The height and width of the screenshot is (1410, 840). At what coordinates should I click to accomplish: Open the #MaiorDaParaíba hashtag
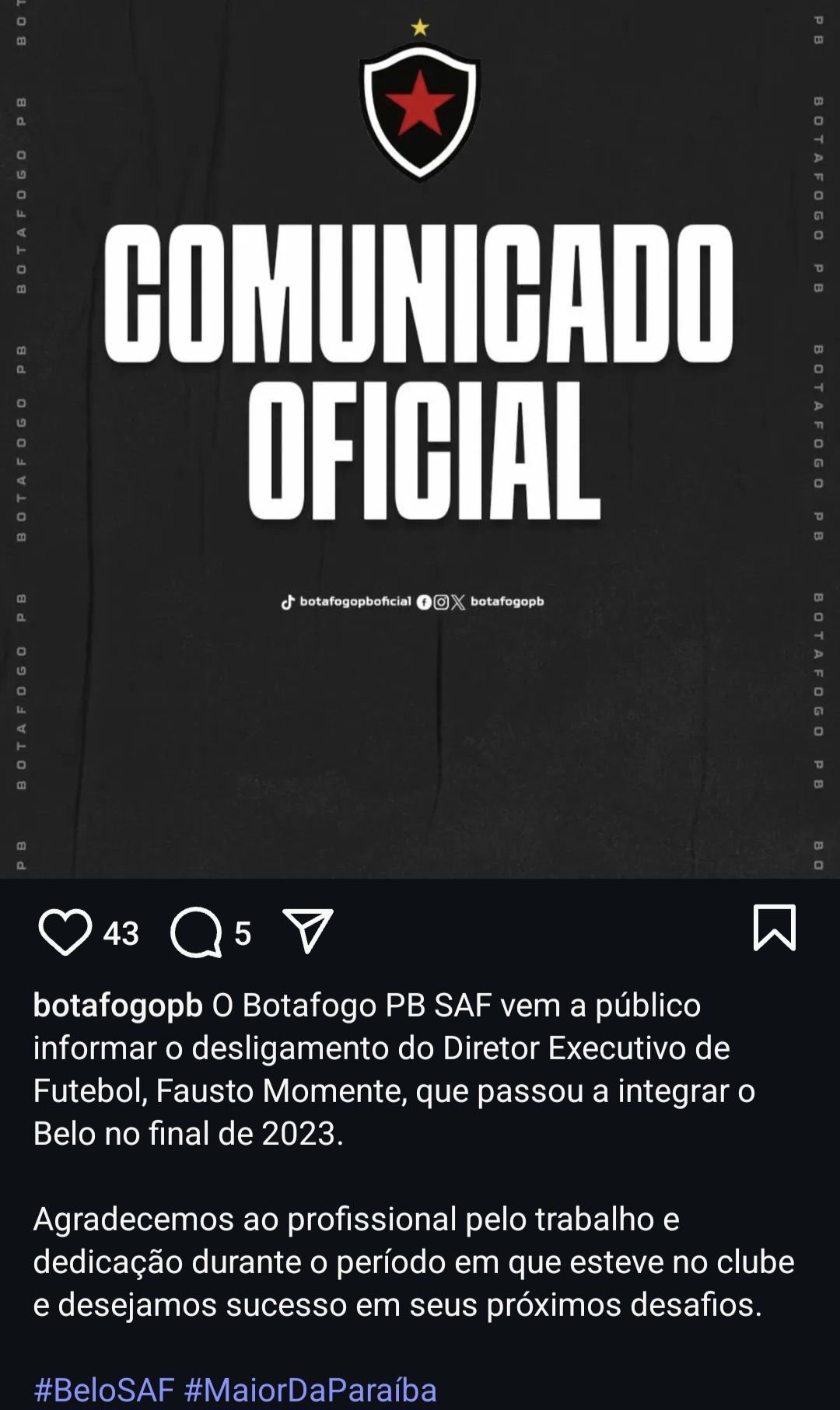coord(310,1389)
